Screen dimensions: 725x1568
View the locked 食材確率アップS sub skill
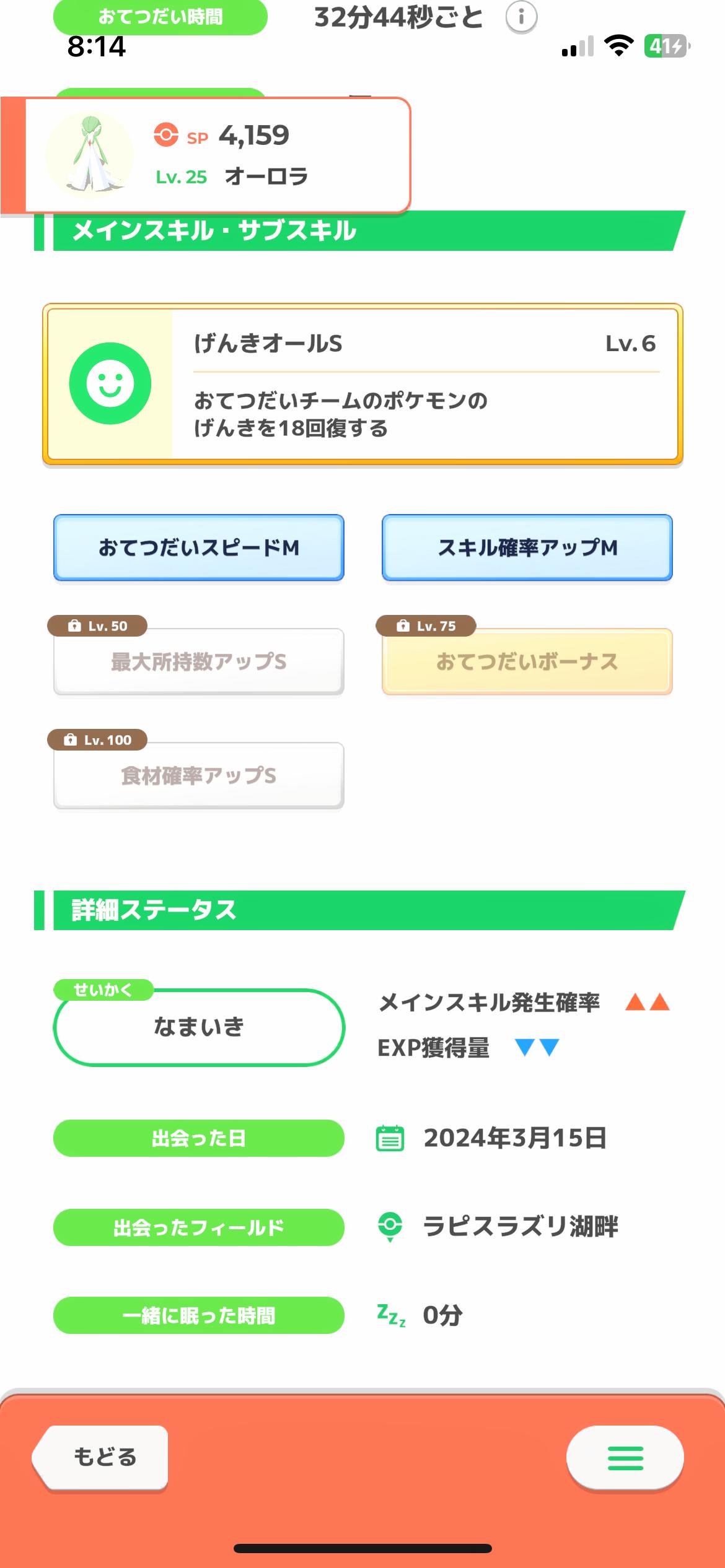pyautogui.click(x=199, y=775)
